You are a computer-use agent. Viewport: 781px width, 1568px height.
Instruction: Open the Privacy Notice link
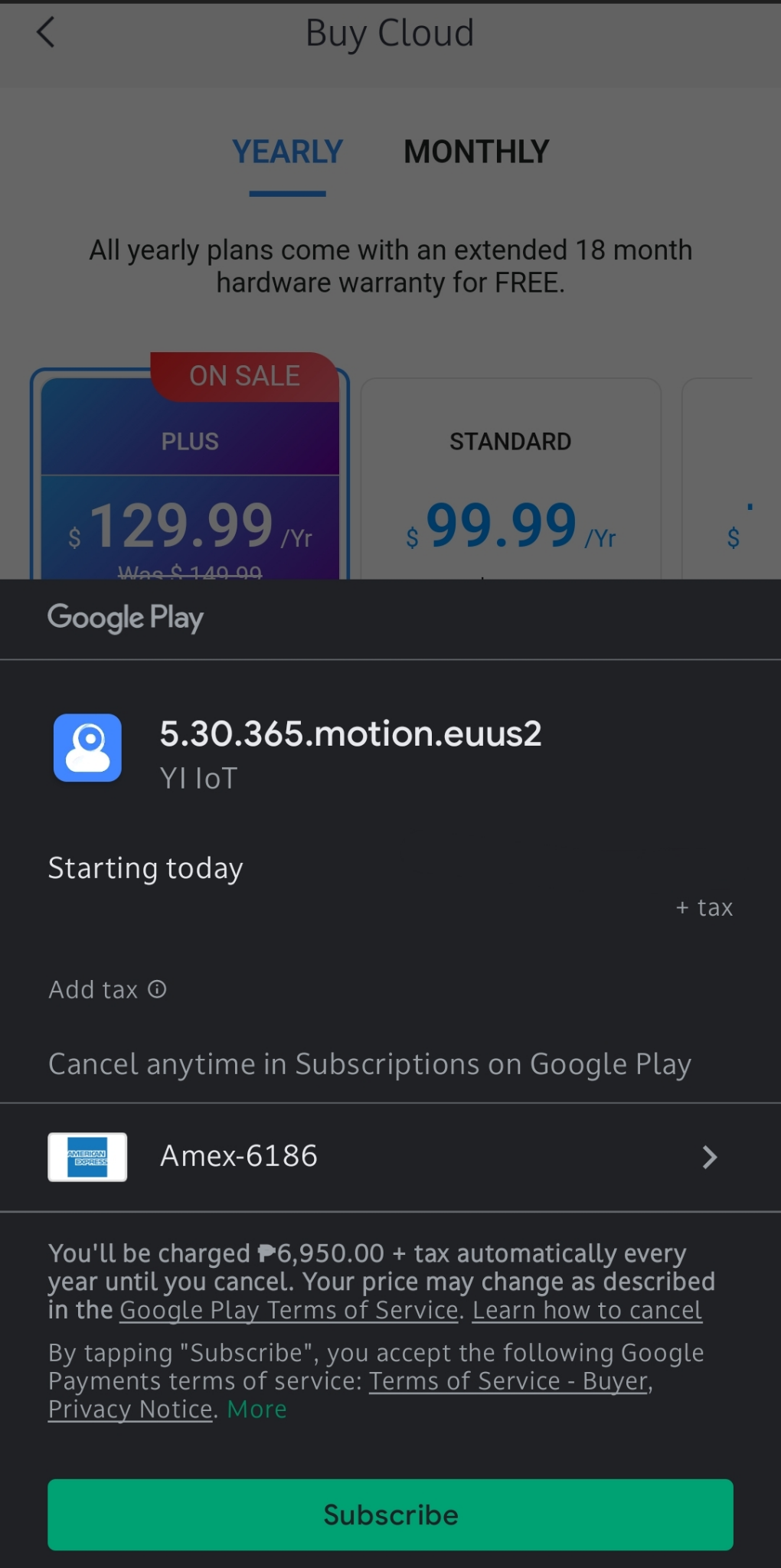130,1410
